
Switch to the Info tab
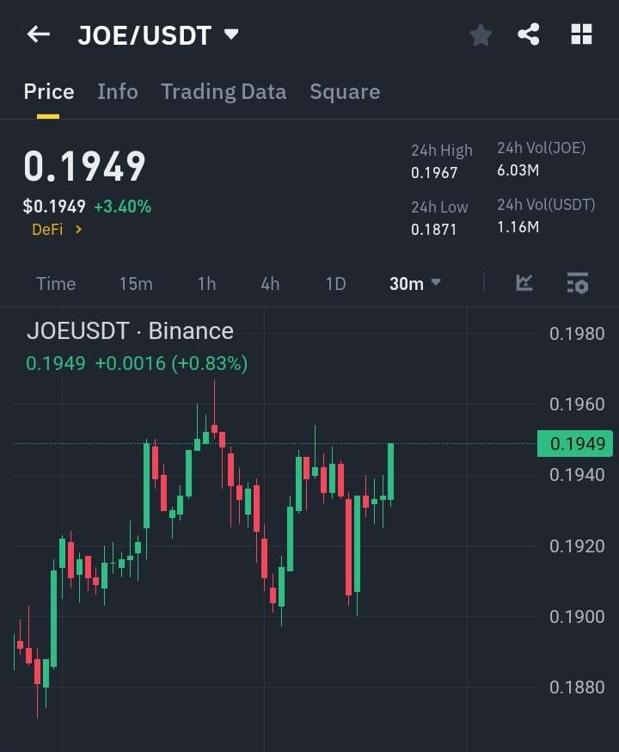(x=117, y=92)
